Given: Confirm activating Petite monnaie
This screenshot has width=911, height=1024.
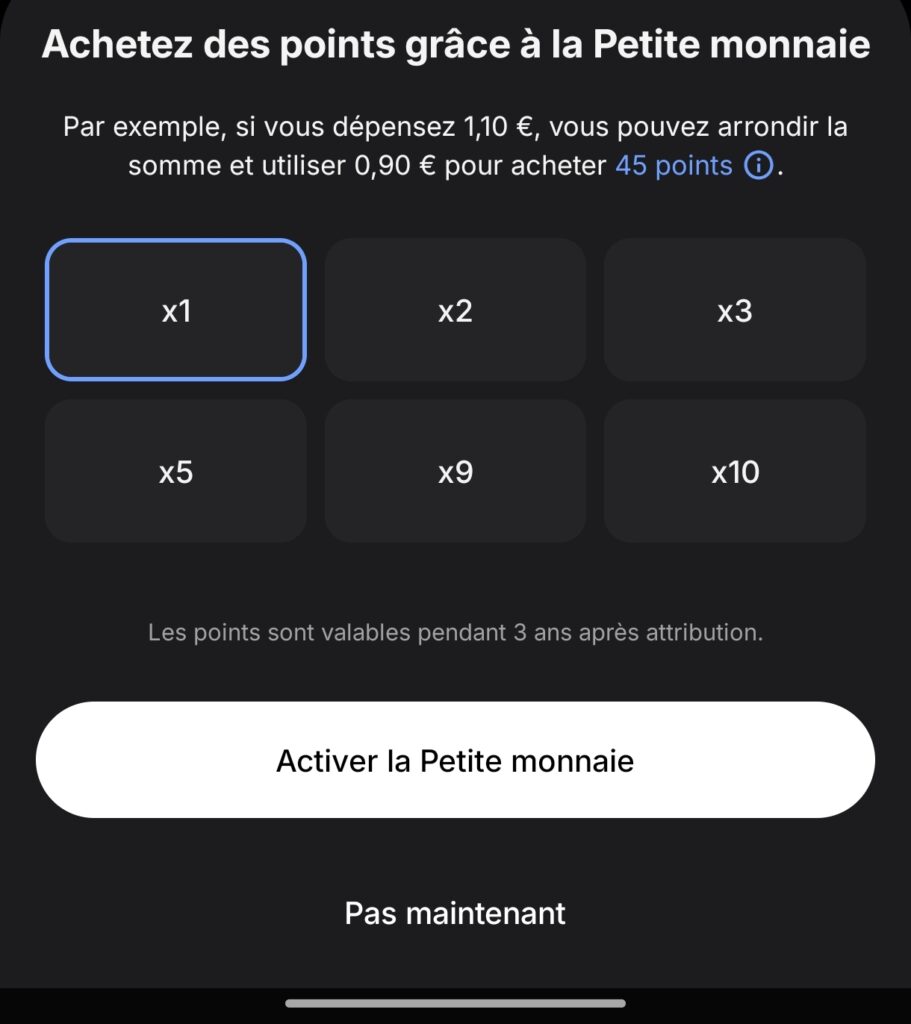Looking at the screenshot, I should [455, 760].
